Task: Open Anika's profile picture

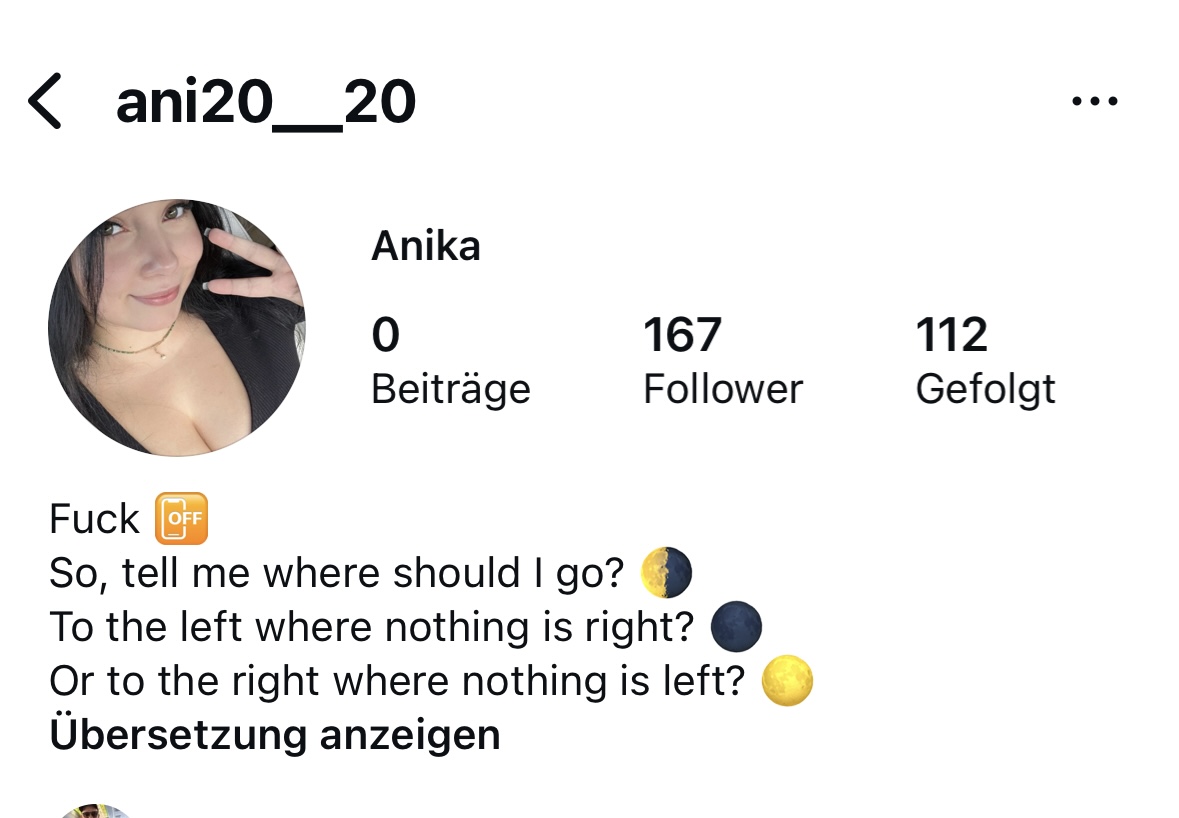Action: (x=177, y=328)
